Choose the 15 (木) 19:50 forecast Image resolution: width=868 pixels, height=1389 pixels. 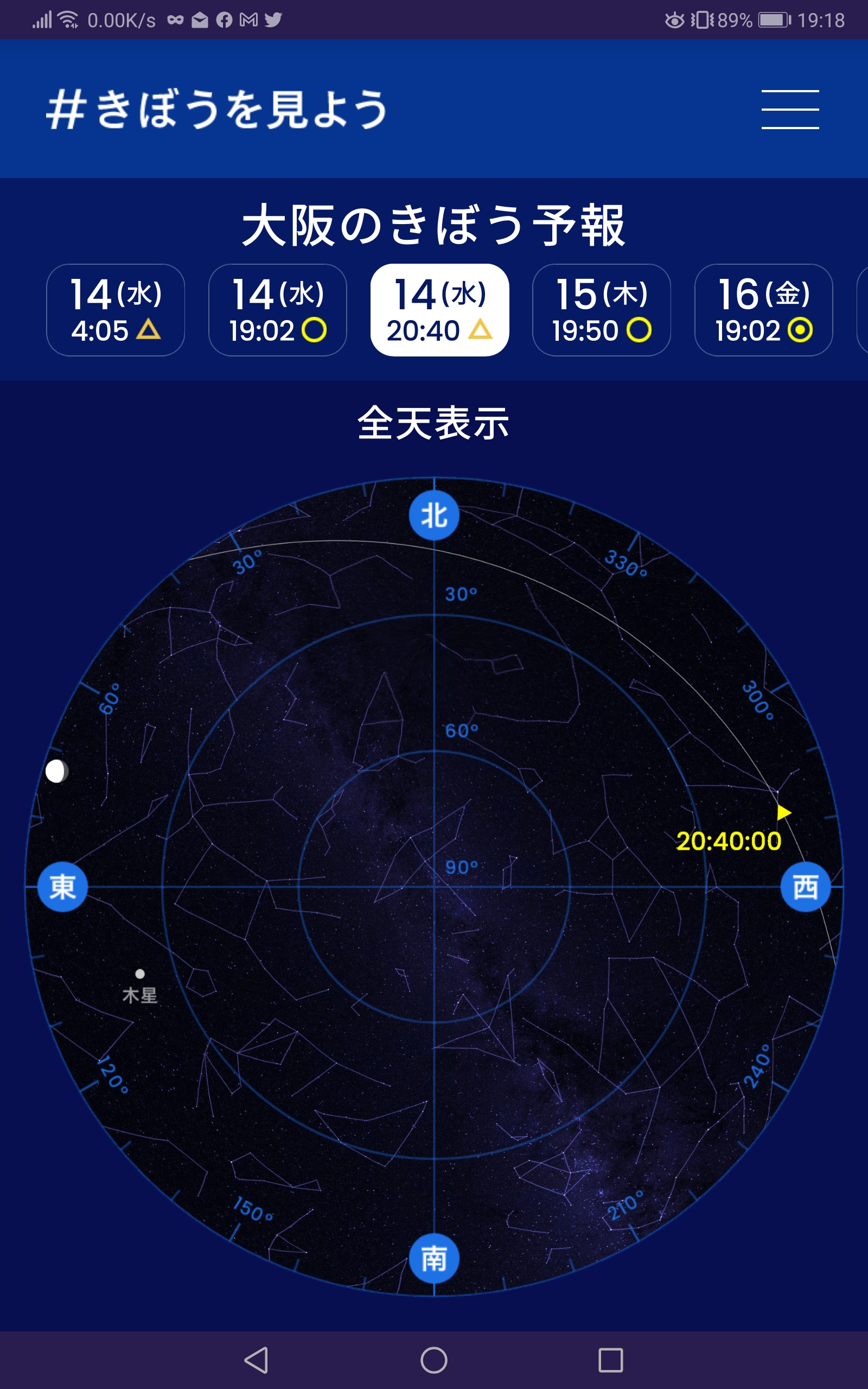tap(602, 310)
